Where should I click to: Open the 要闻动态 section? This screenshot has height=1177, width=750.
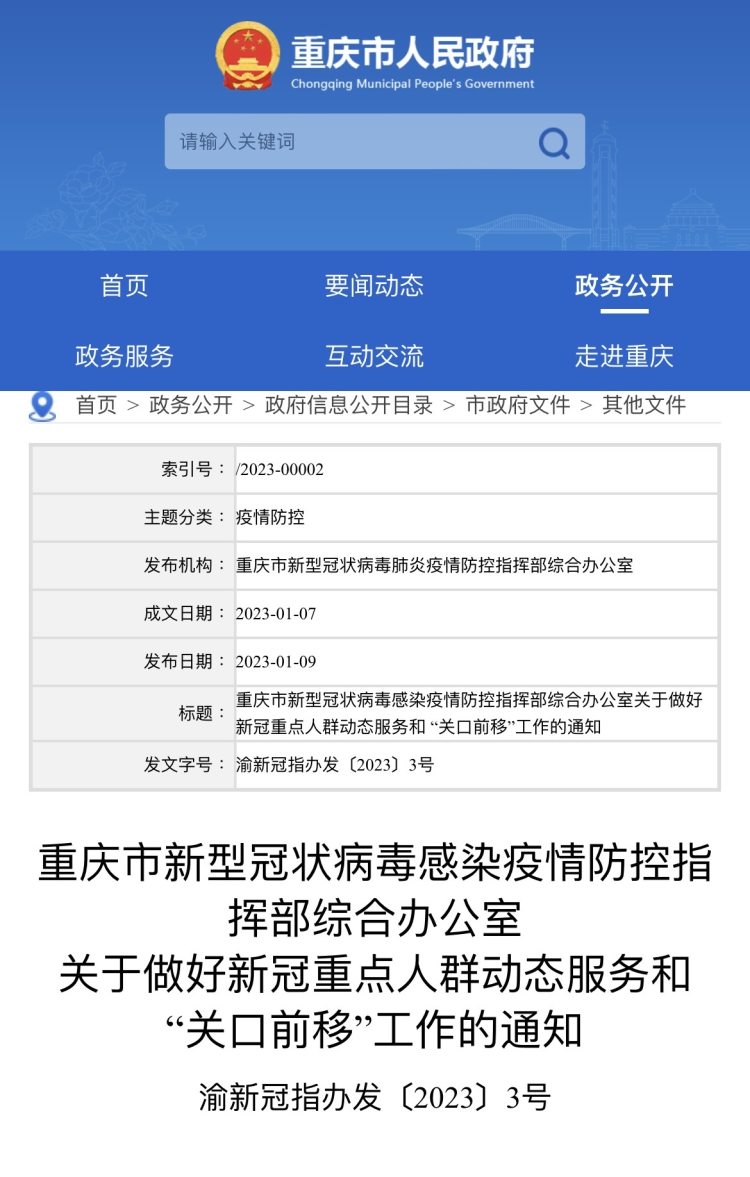tap(374, 285)
